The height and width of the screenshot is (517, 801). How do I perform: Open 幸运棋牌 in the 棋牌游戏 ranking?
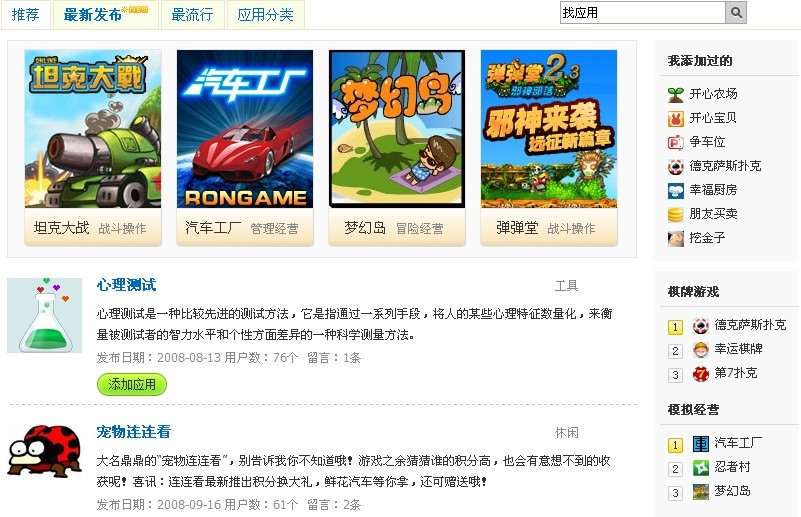[738, 349]
